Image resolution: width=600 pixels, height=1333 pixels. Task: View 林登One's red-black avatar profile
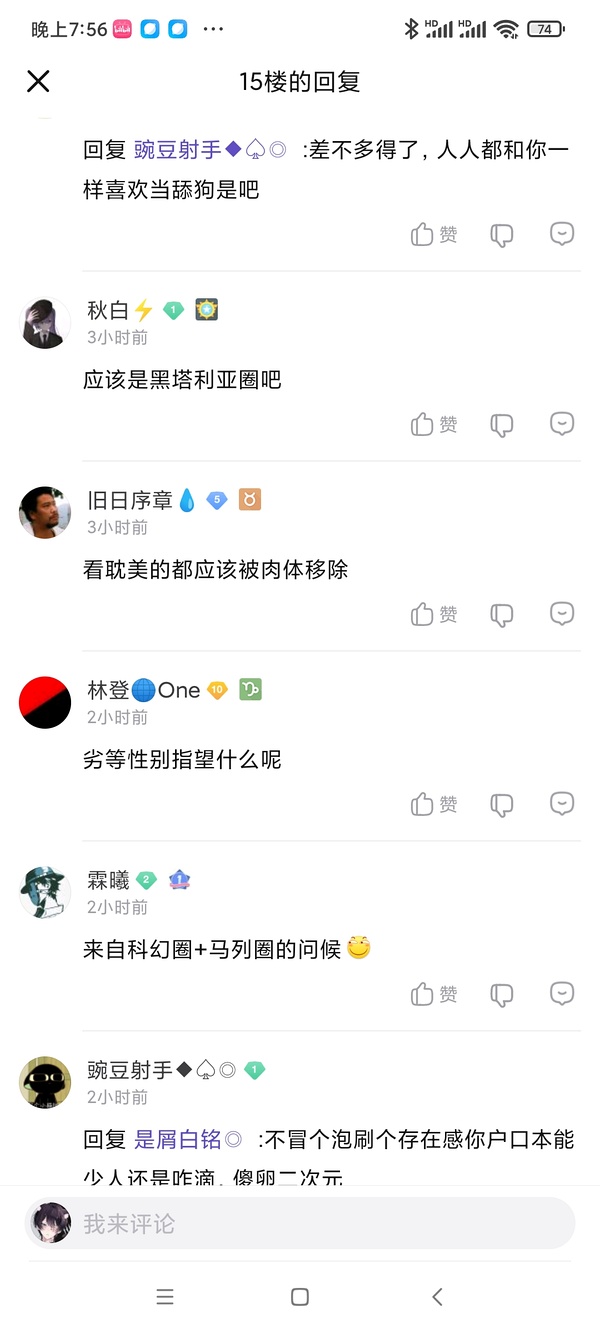(x=45, y=702)
